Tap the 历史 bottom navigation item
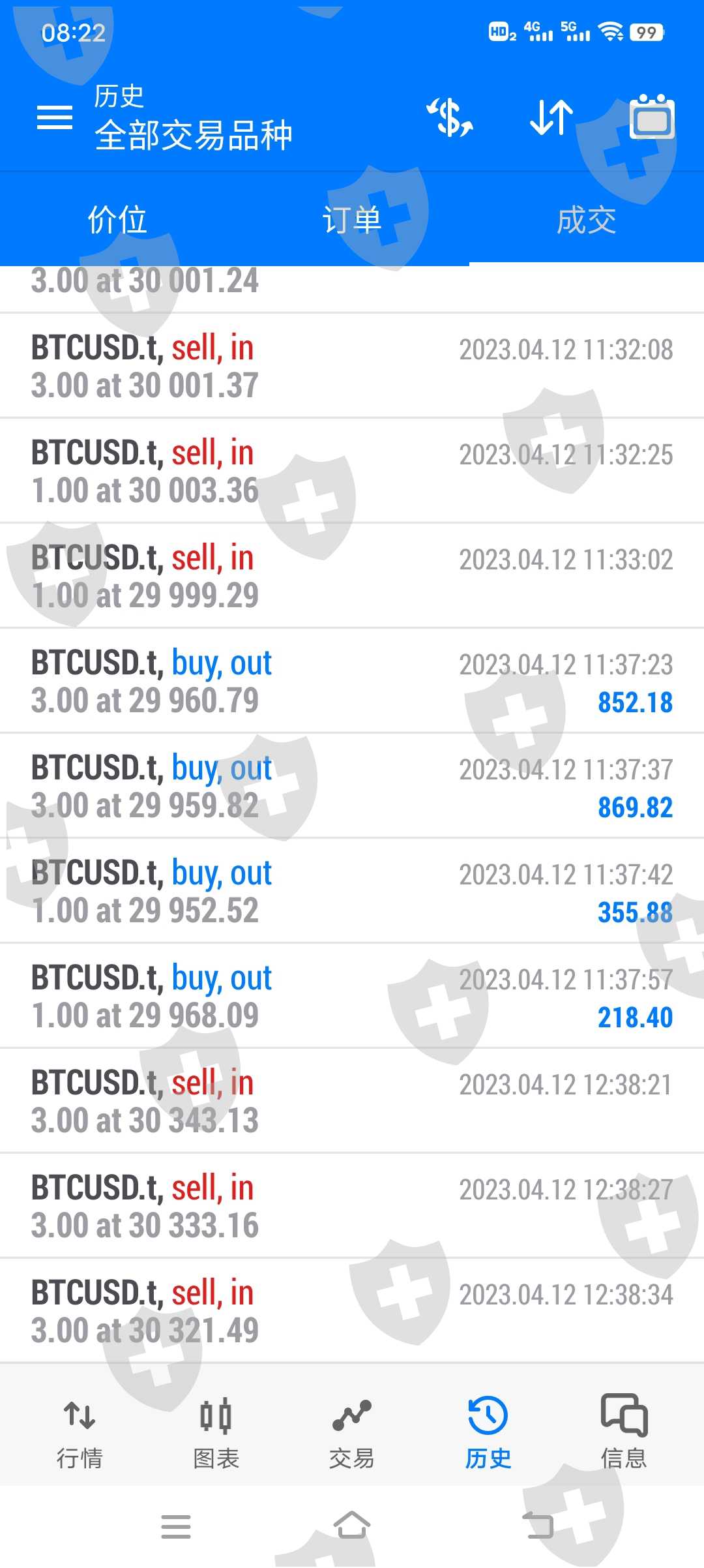Viewport: 704px width, 1568px height. click(488, 1433)
